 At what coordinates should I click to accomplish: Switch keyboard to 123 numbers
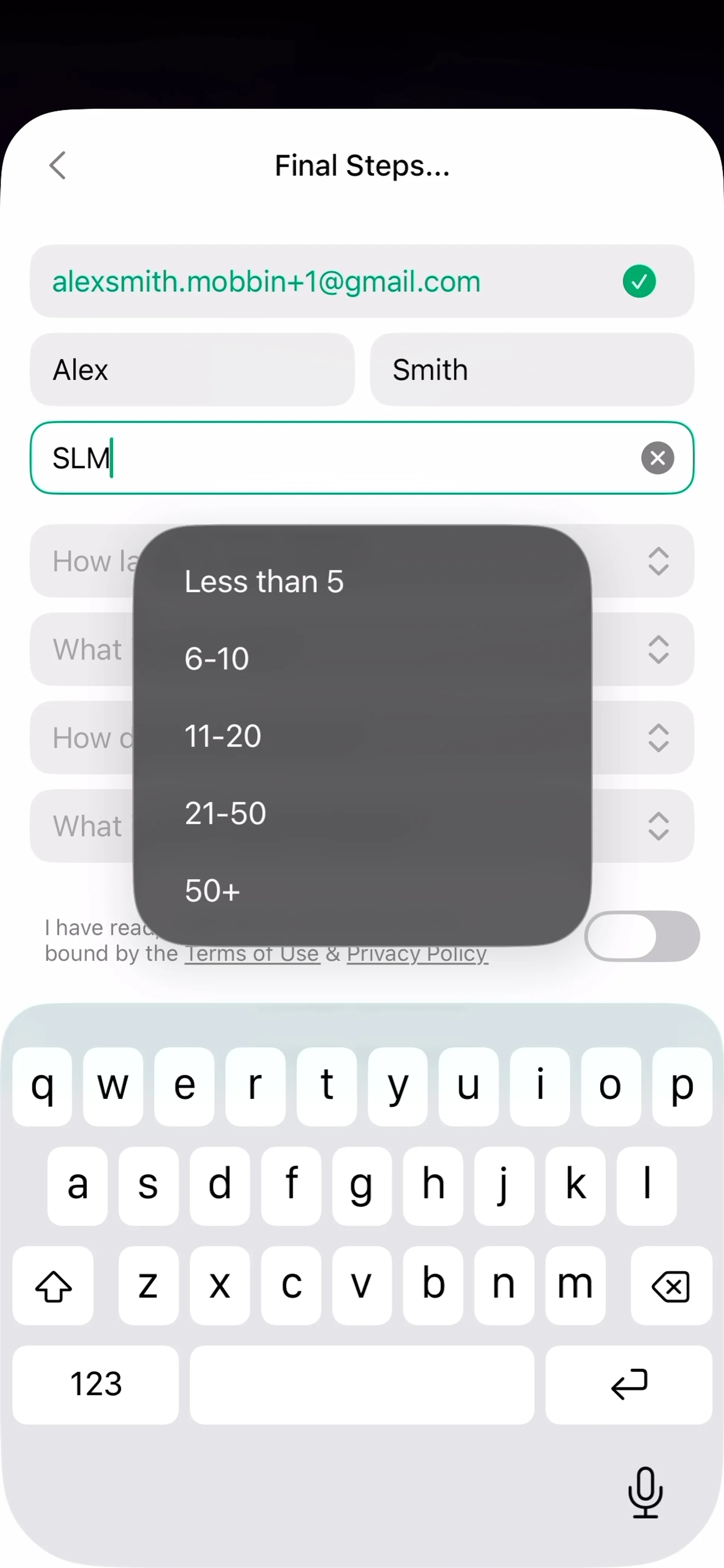coord(96,1384)
